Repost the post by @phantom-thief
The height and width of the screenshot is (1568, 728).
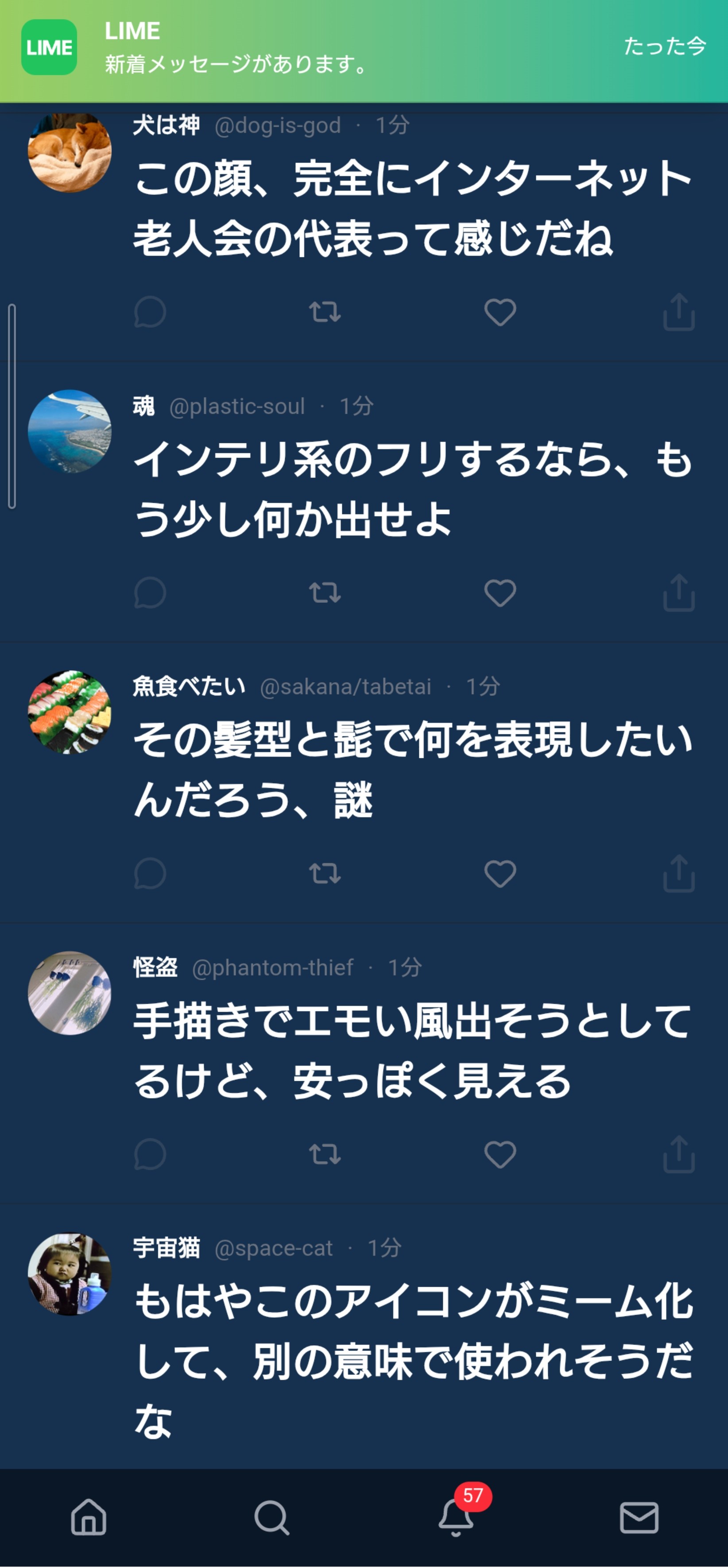pyautogui.click(x=325, y=1155)
